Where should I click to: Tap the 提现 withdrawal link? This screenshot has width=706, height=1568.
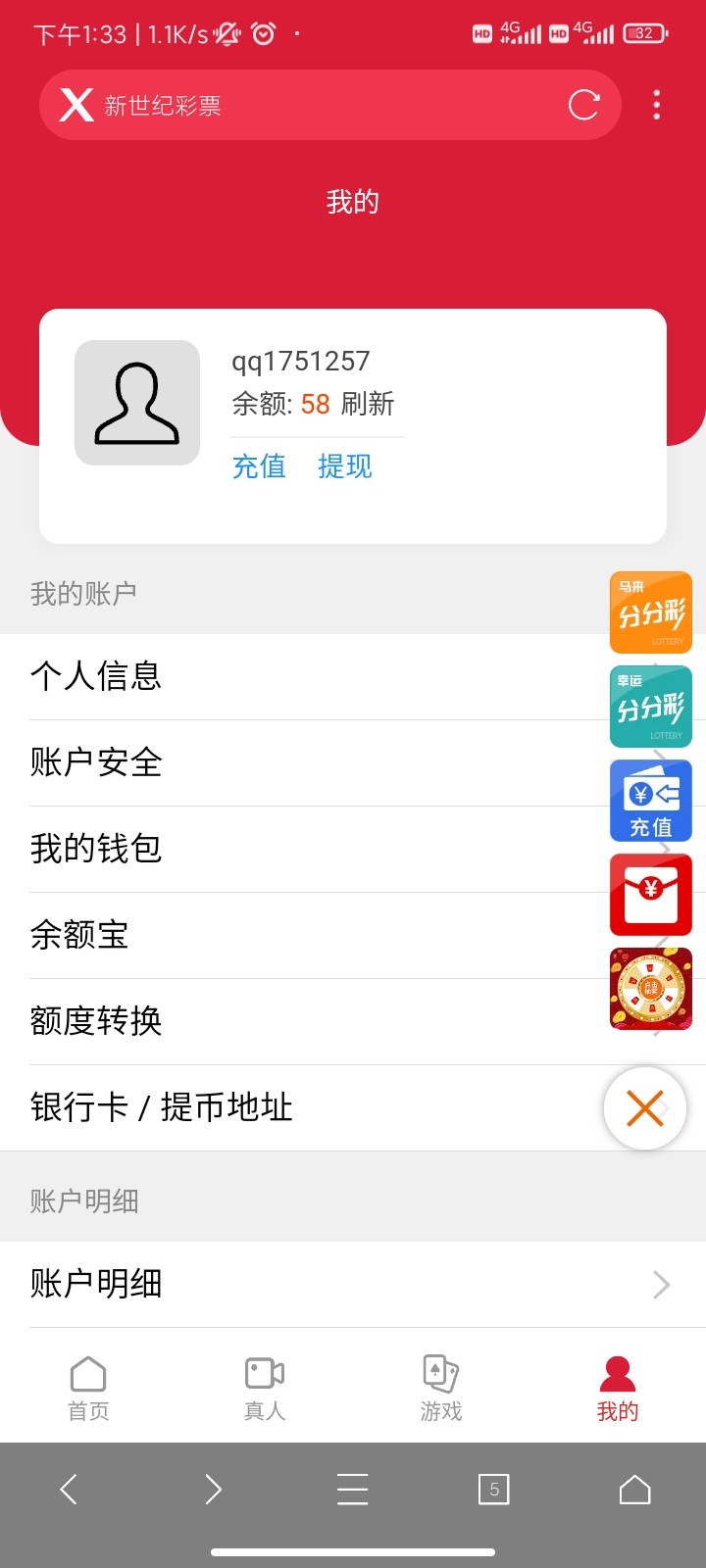344,466
